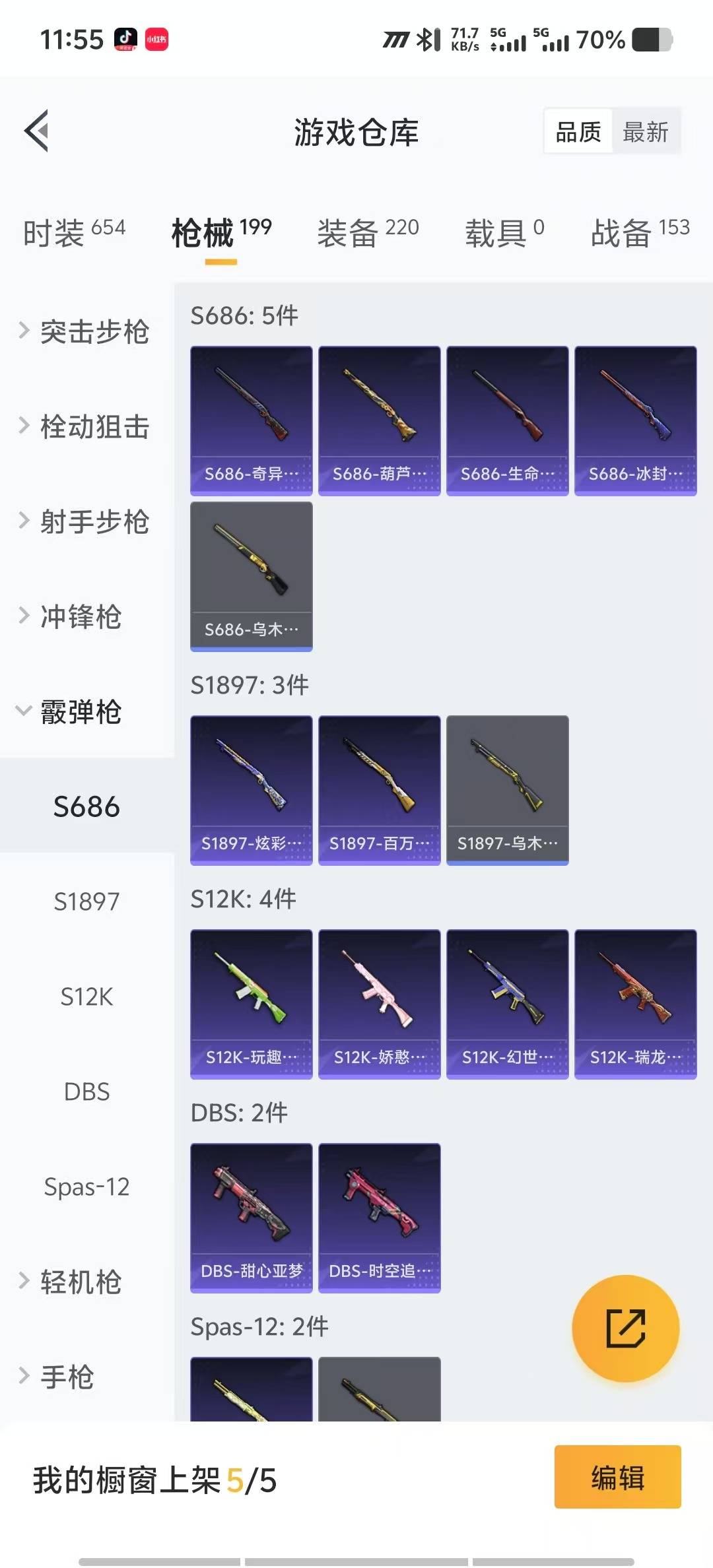The height and width of the screenshot is (1568, 713).
Task: Sort by 品质
Action: pyautogui.click(x=578, y=132)
